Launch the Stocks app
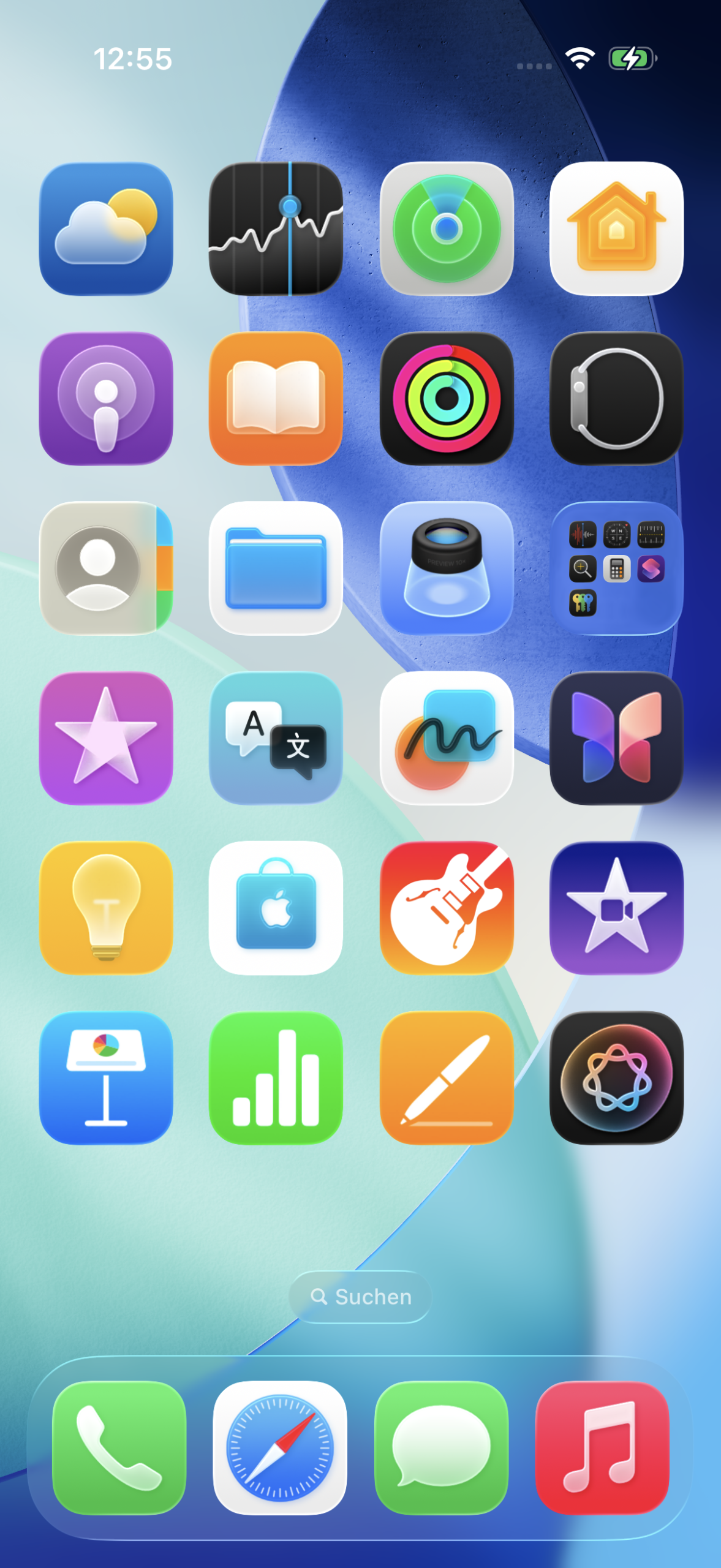The height and width of the screenshot is (1568, 721). point(276,228)
